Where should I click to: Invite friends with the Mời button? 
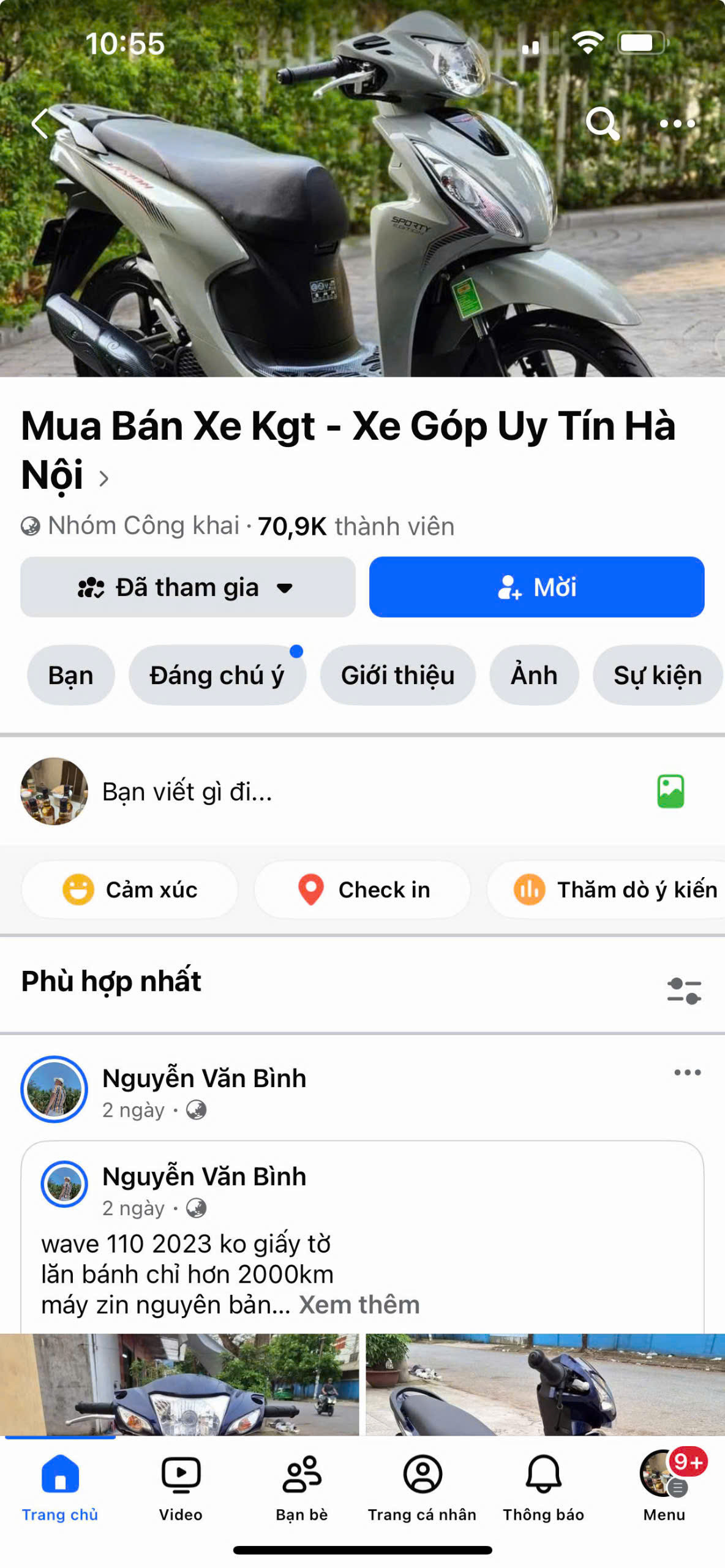537,587
